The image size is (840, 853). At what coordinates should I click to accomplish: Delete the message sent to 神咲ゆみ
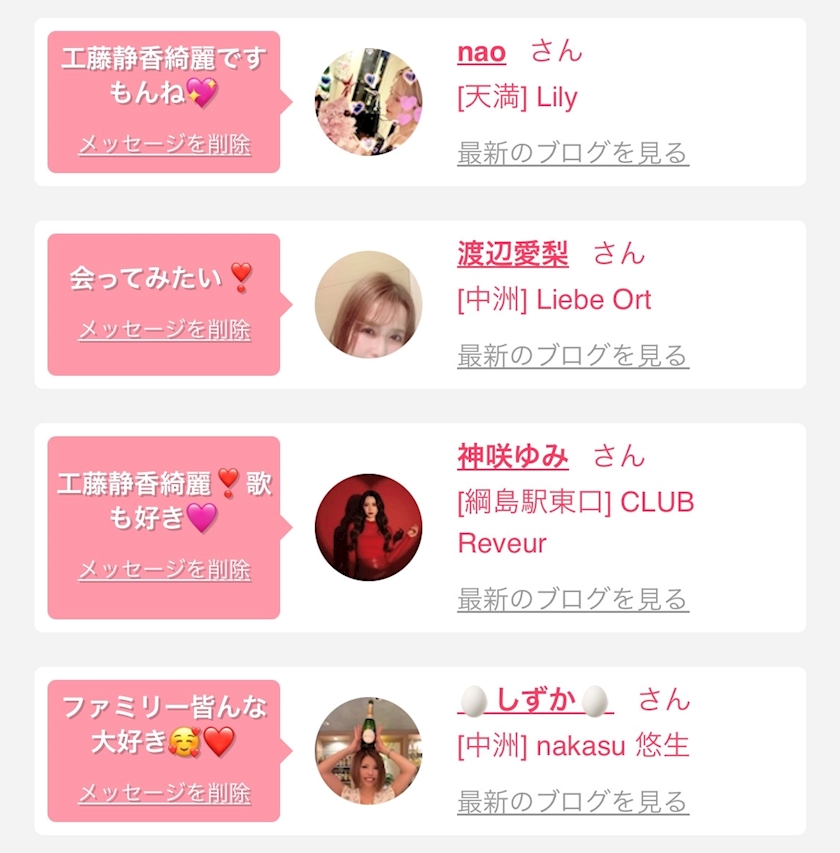[x=164, y=570]
